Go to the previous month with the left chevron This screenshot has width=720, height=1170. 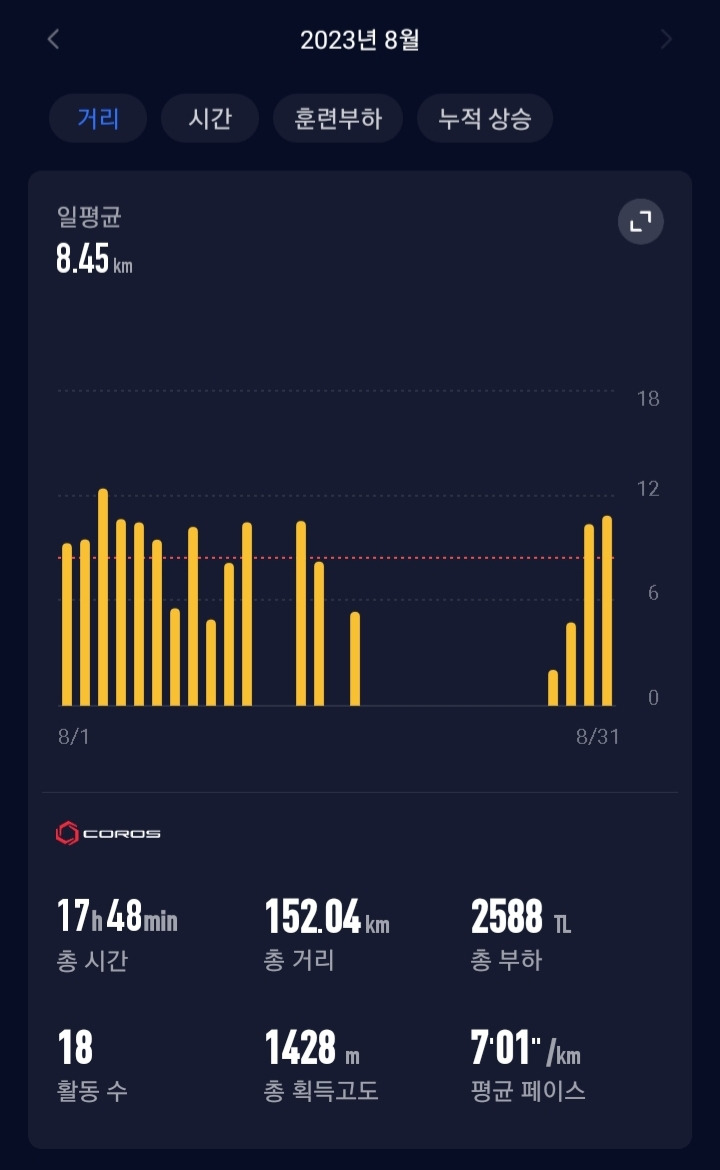pyautogui.click(x=52, y=40)
